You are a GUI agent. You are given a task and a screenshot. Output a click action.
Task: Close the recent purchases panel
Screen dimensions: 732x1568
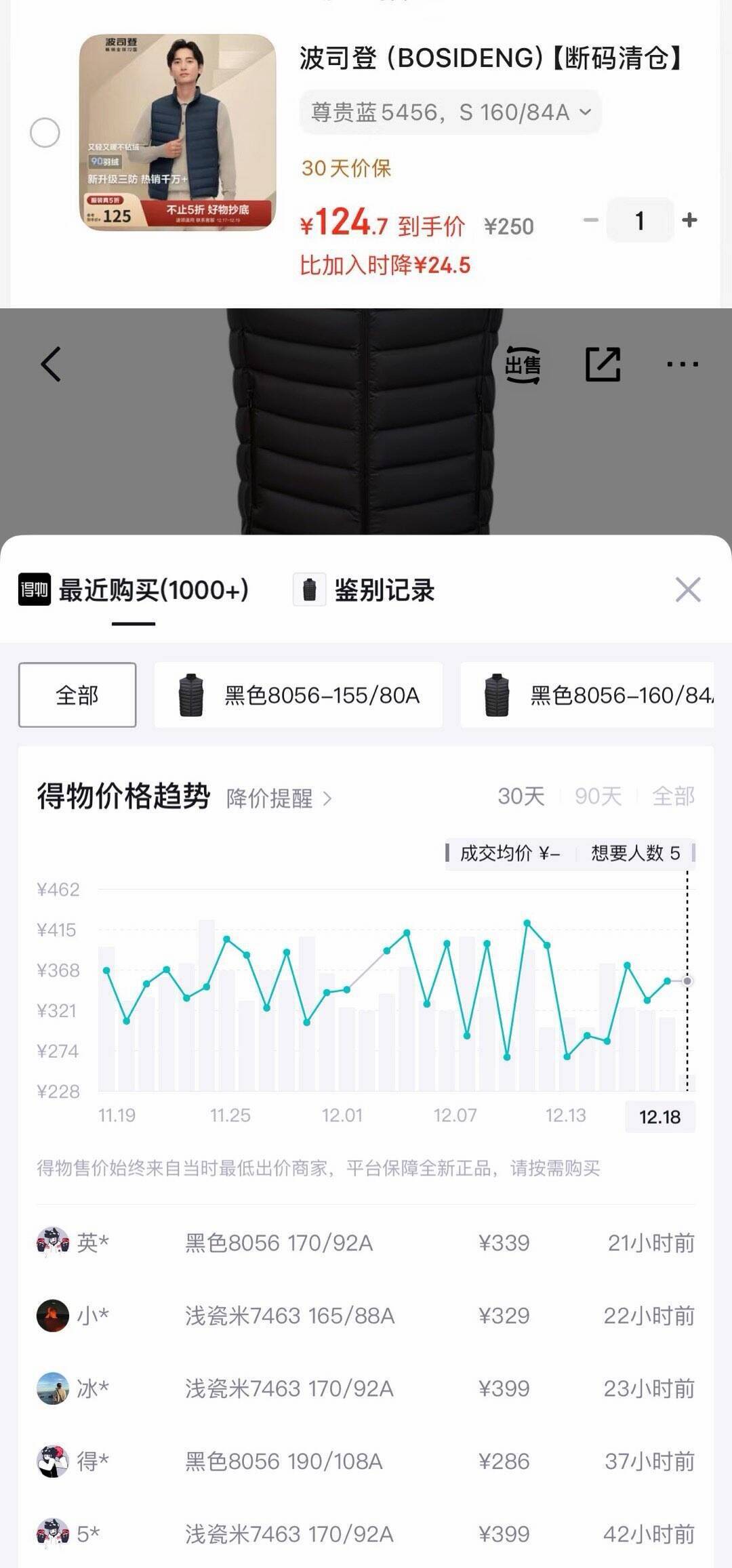pyautogui.click(x=687, y=590)
